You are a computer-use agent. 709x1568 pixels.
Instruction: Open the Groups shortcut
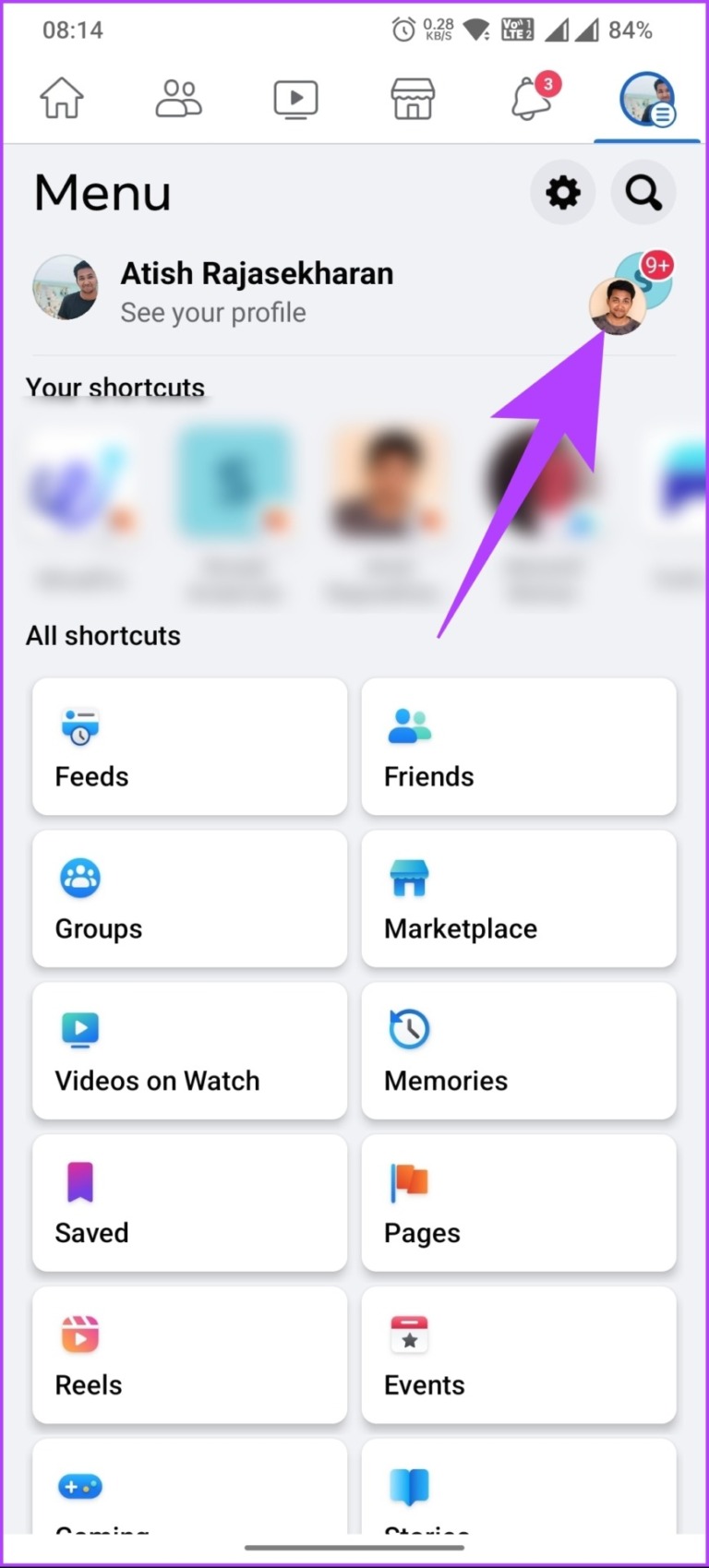point(189,899)
